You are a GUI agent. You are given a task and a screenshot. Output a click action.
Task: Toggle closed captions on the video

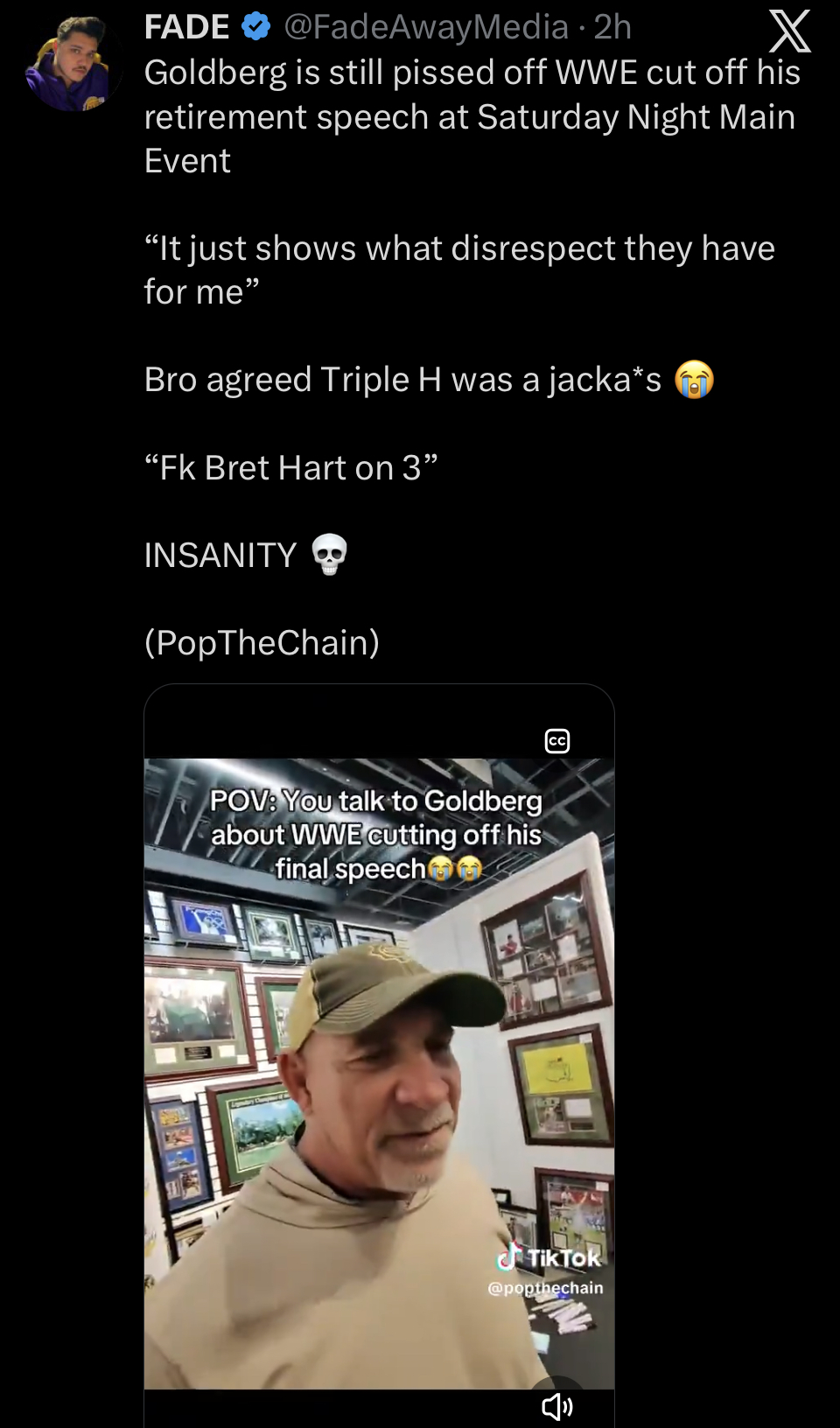tap(557, 741)
